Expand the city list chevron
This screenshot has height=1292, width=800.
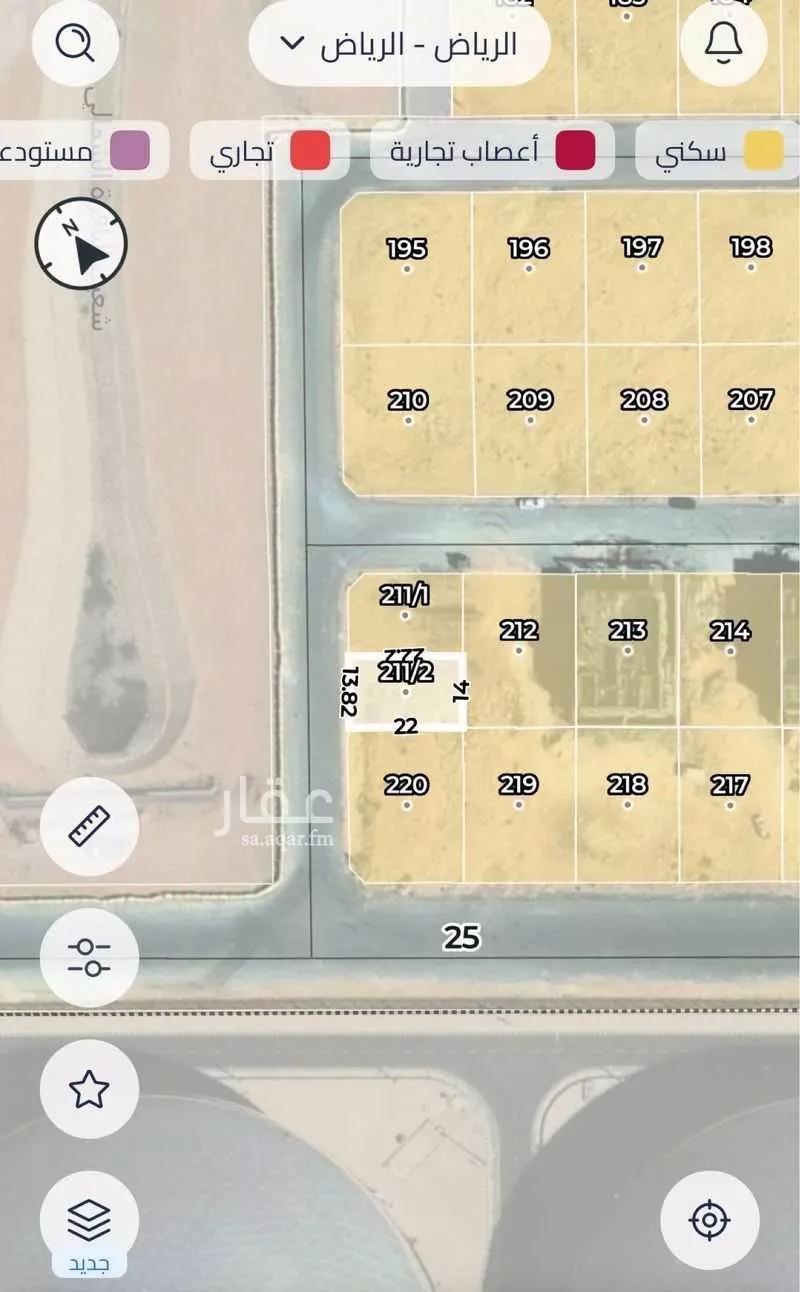tap(291, 45)
